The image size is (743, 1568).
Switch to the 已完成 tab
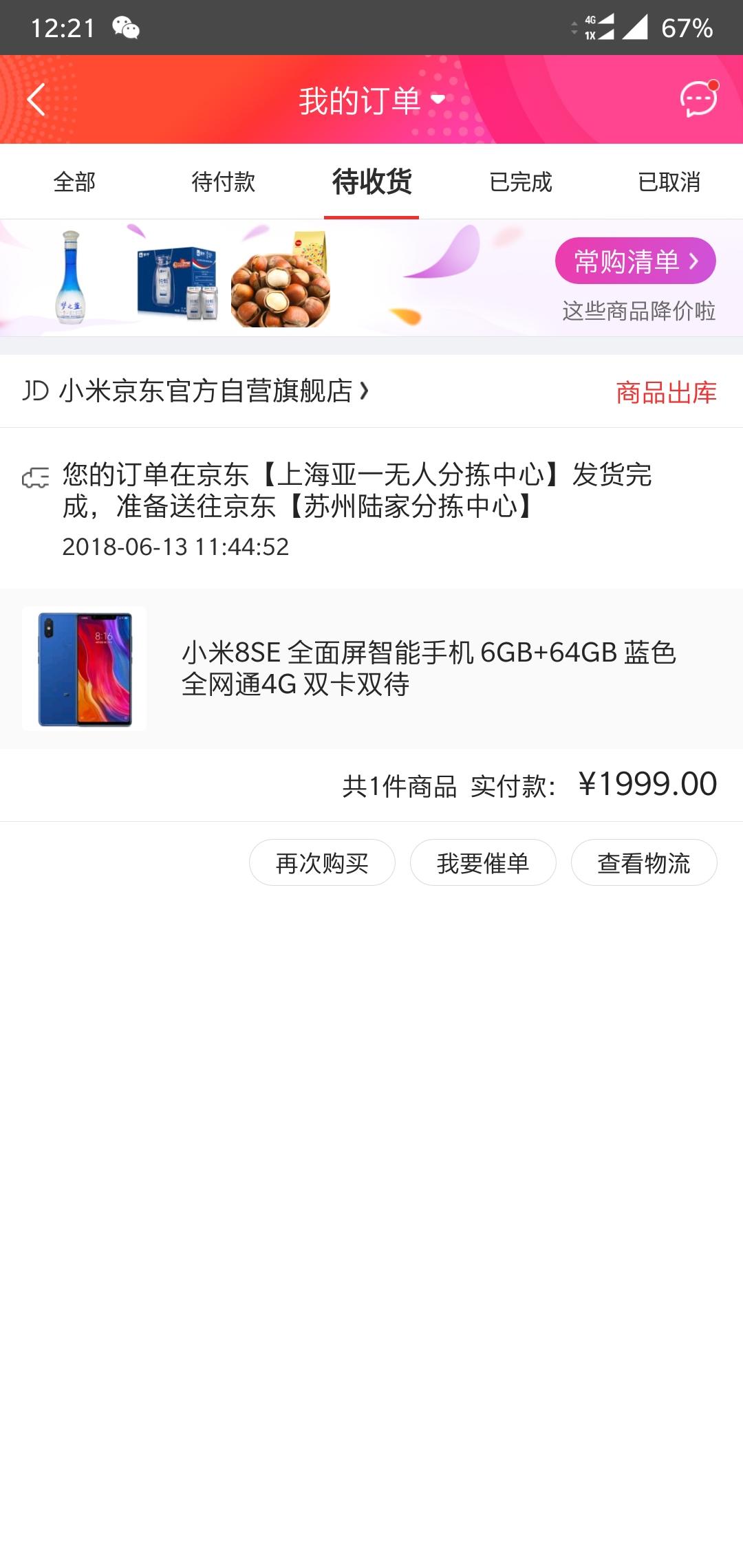point(519,182)
